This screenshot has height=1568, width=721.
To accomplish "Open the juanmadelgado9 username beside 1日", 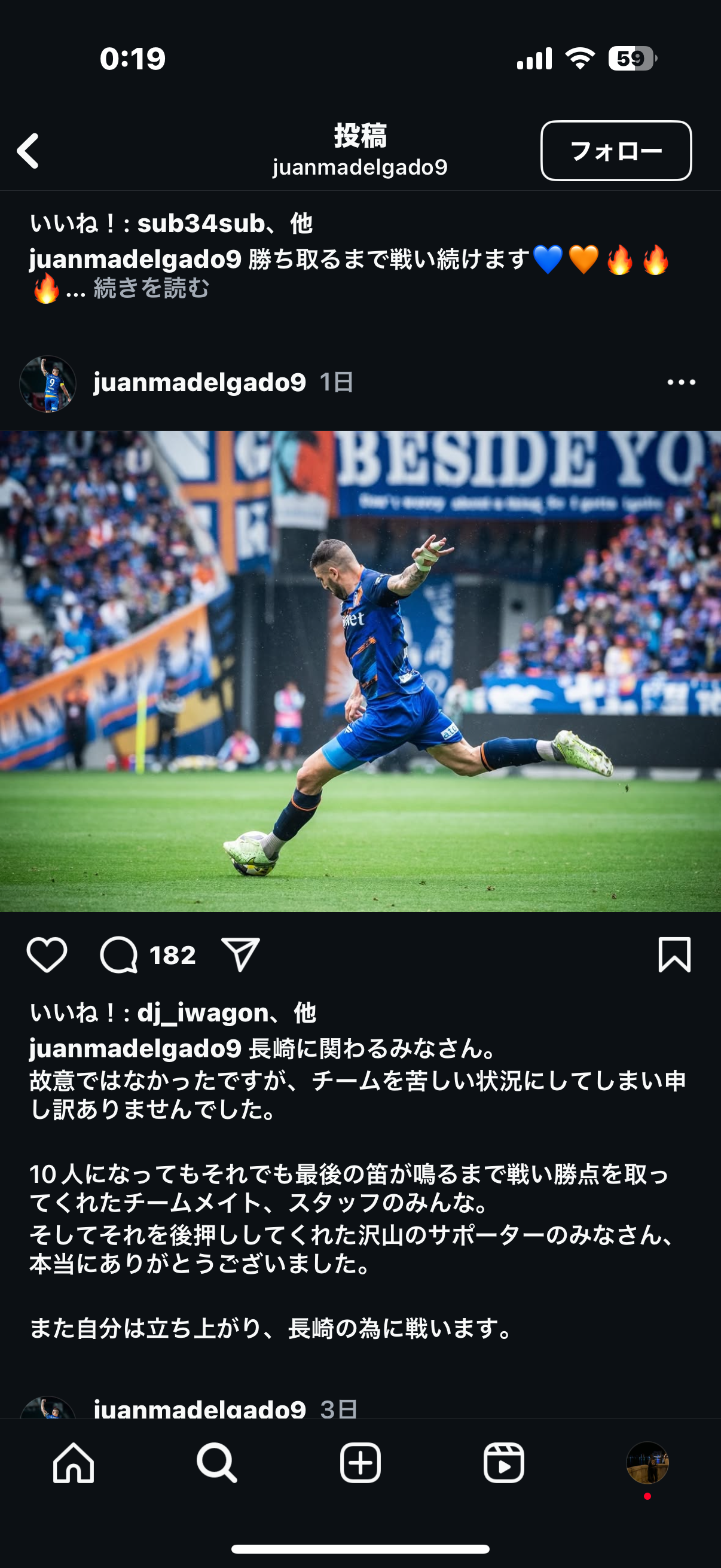I will pos(200,382).
